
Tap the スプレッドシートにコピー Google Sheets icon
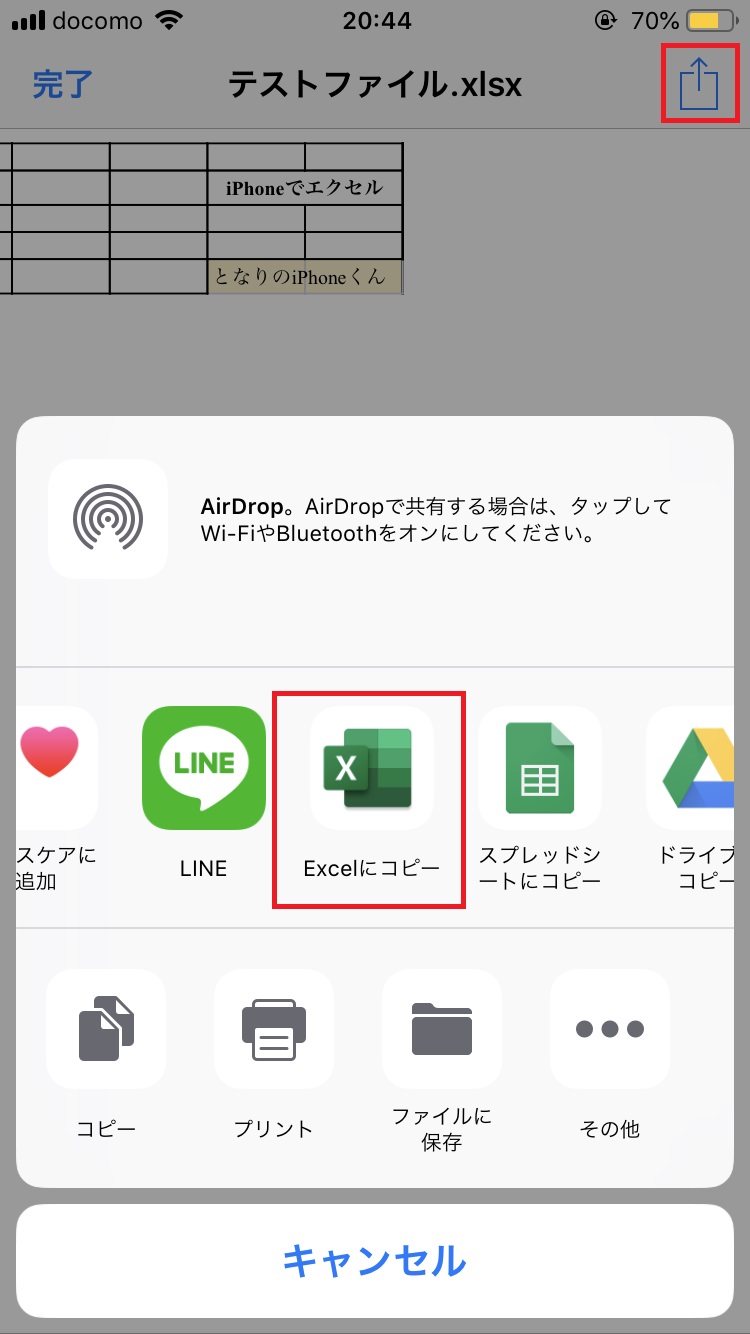click(540, 768)
